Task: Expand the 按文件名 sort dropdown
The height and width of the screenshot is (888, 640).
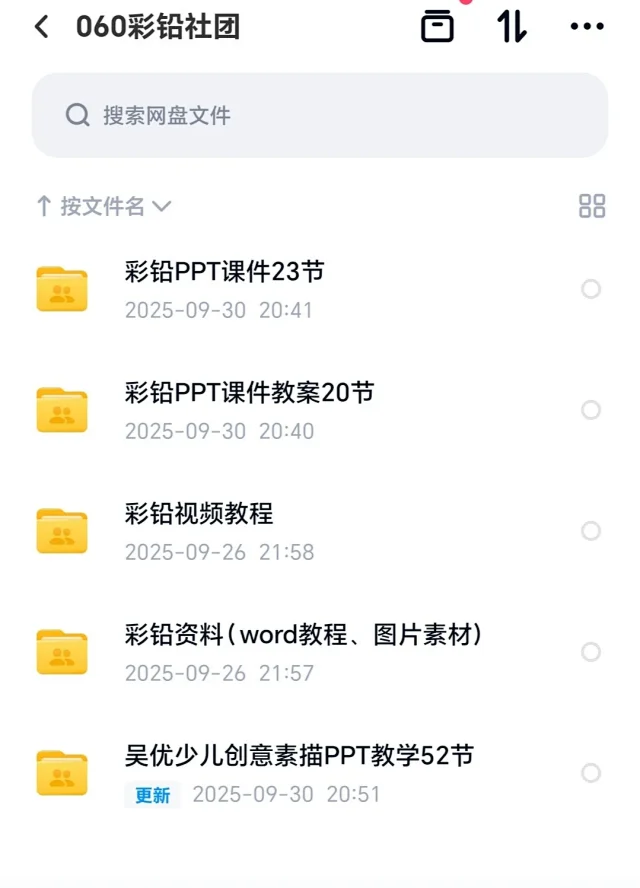Action: [104, 207]
